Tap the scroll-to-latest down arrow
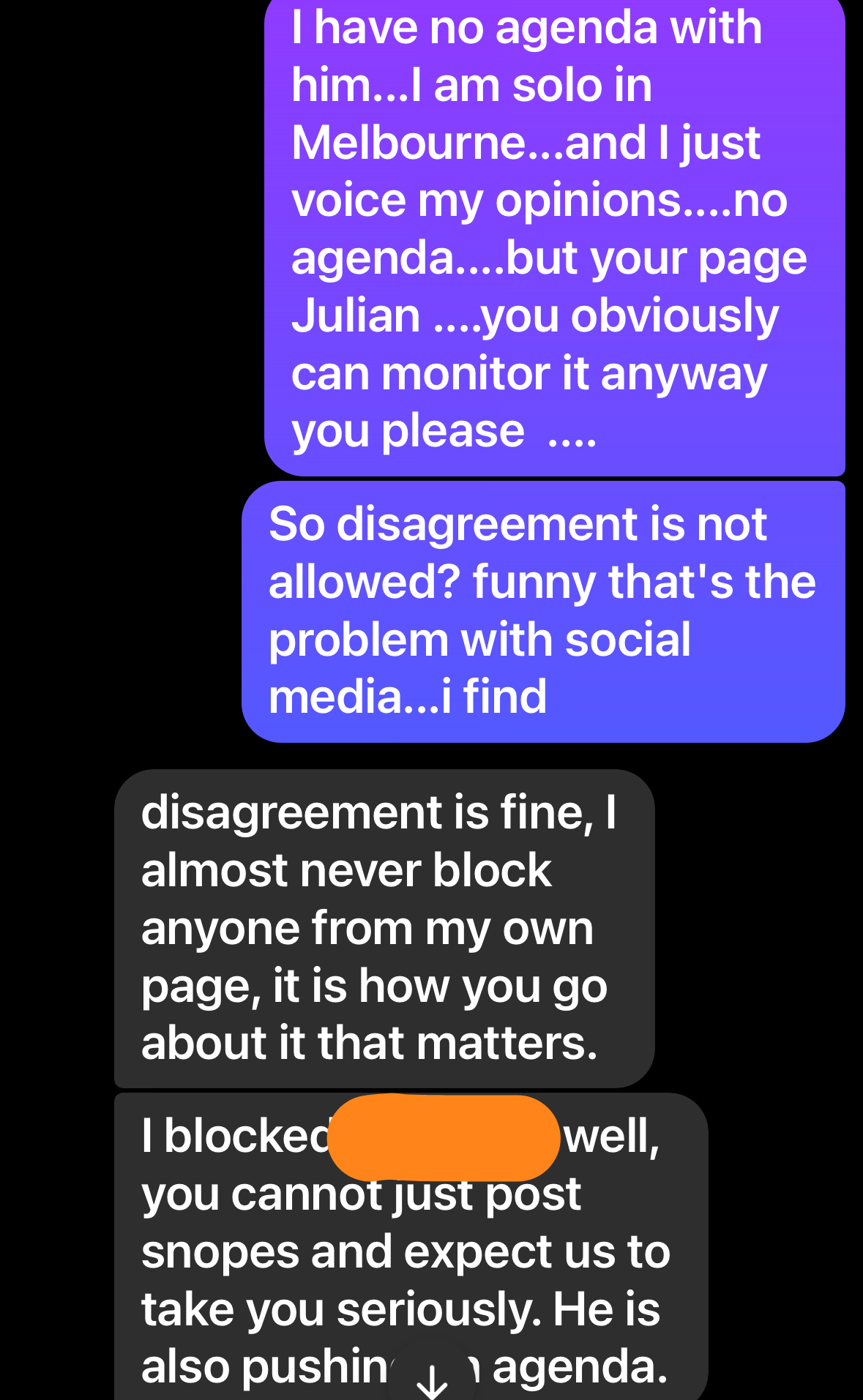This screenshot has width=863, height=1400. 432,1380
